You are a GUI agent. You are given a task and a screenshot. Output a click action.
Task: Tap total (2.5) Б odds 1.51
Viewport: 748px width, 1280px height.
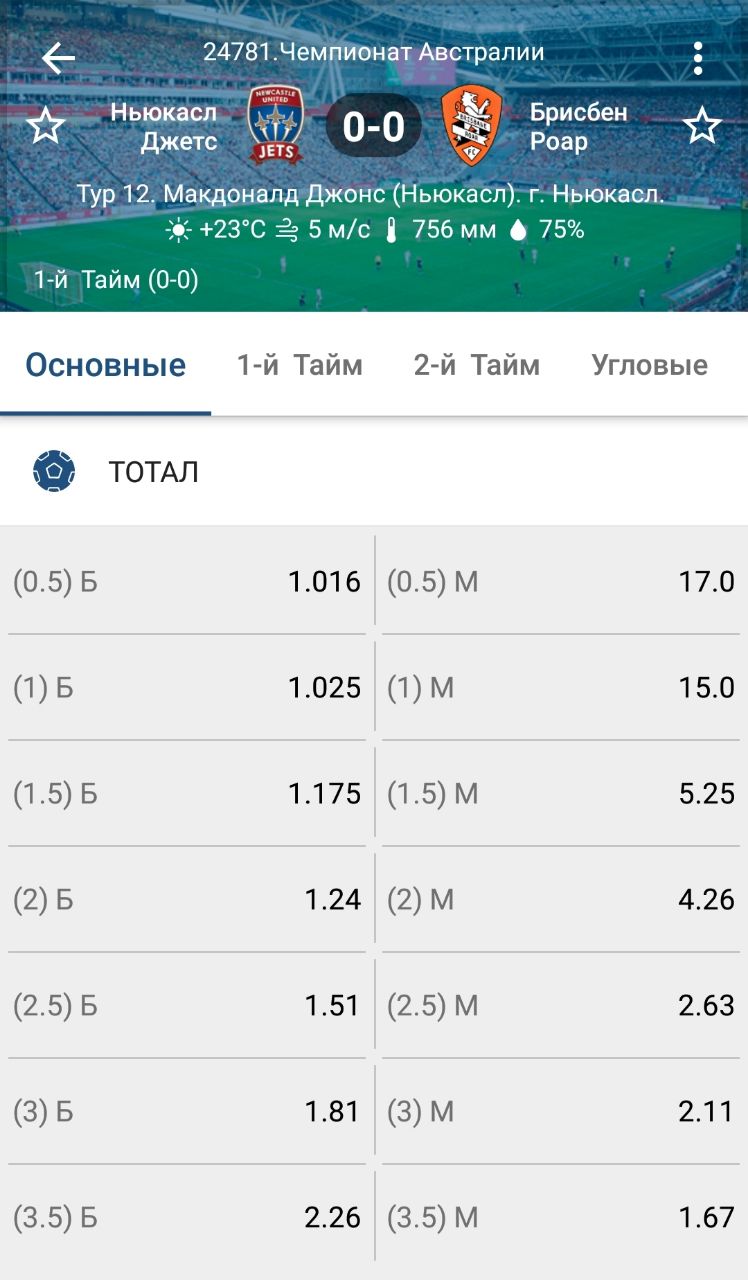click(187, 1006)
